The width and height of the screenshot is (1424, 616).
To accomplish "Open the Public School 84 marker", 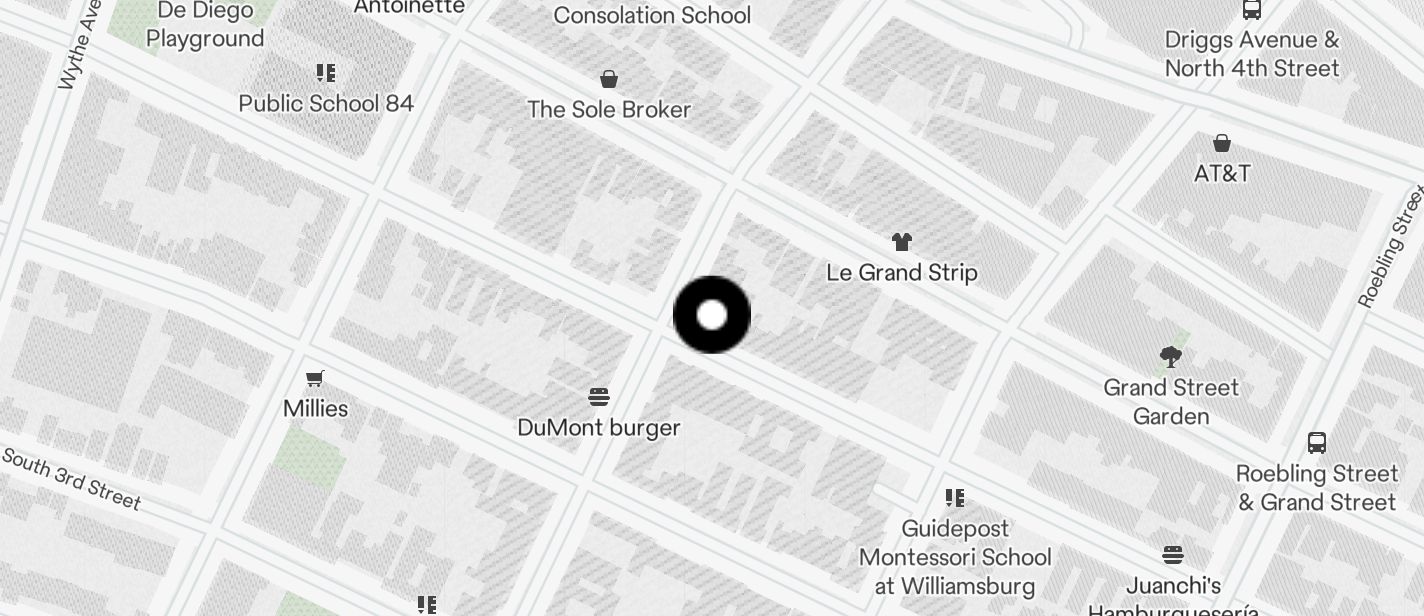I will pyautogui.click(x=325, y=73).
